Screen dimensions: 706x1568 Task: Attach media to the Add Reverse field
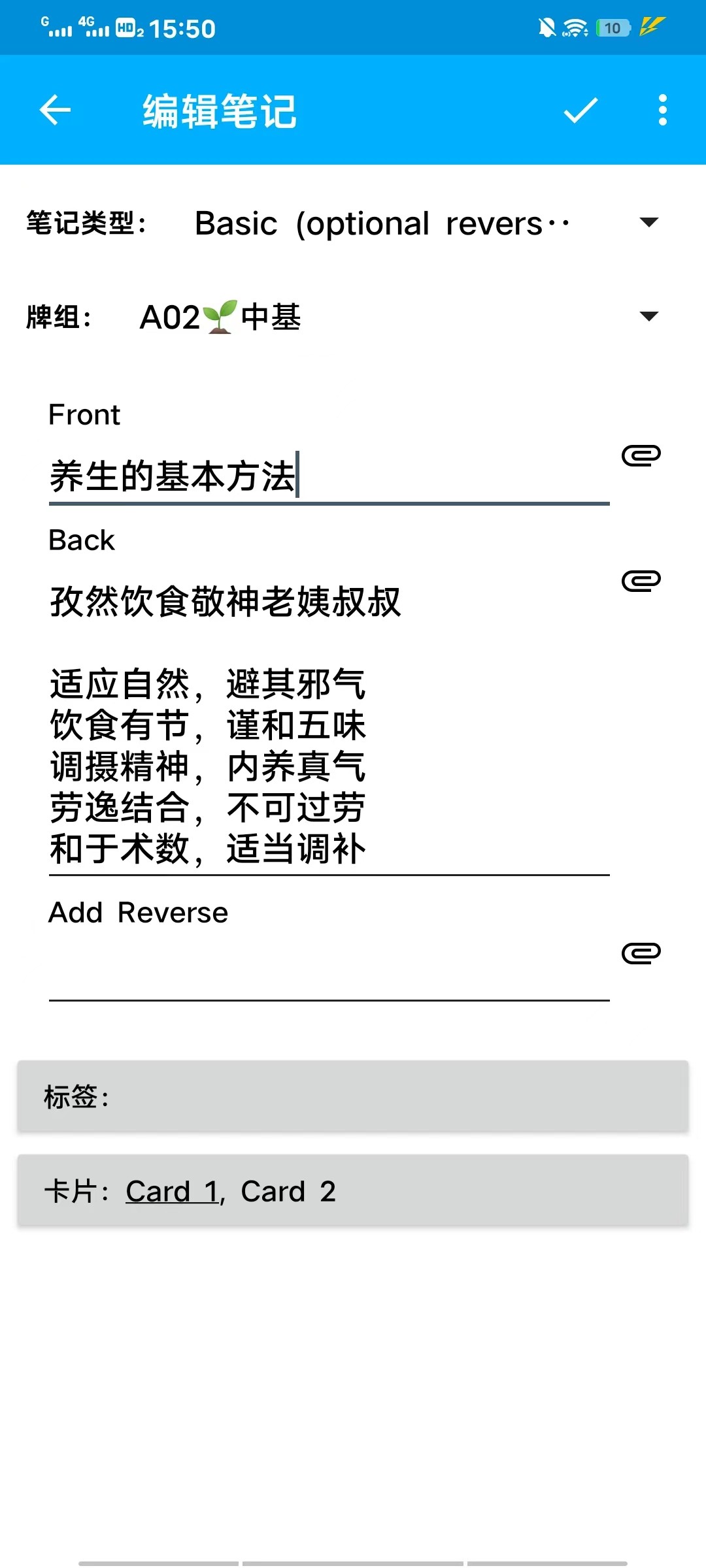641,953
